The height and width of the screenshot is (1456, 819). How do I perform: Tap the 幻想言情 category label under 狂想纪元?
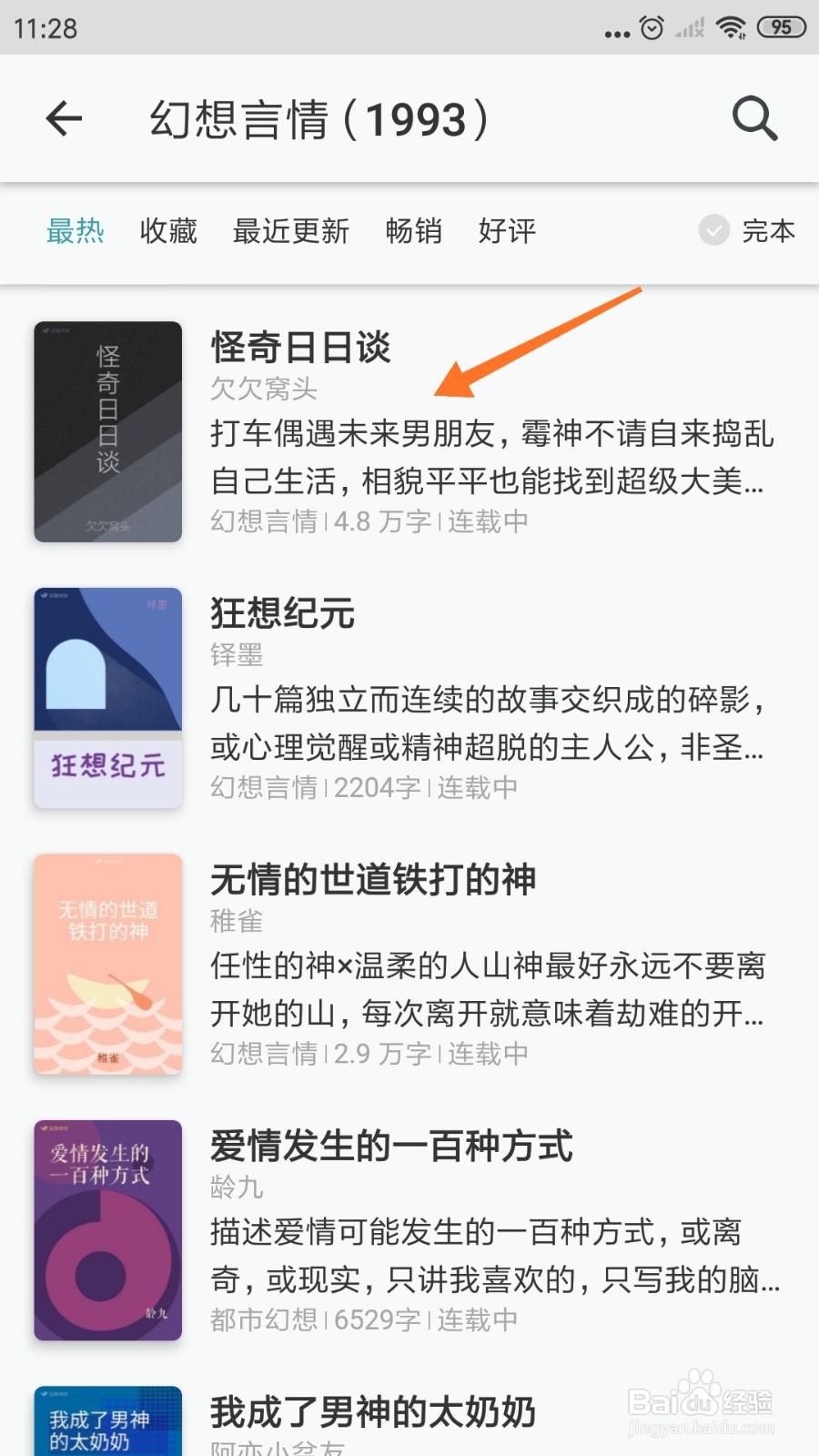tap(264, 788)
